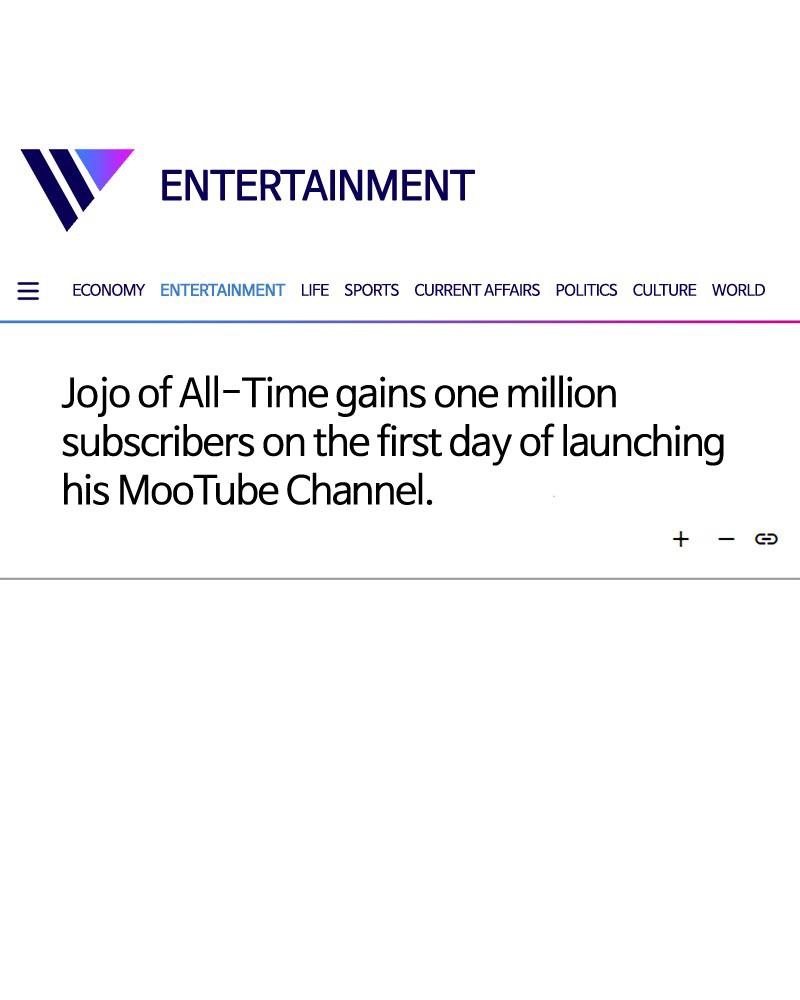This screenshot has width=800, height=1000.
Task: Increase text size with the plus icon
Action: 681,539
